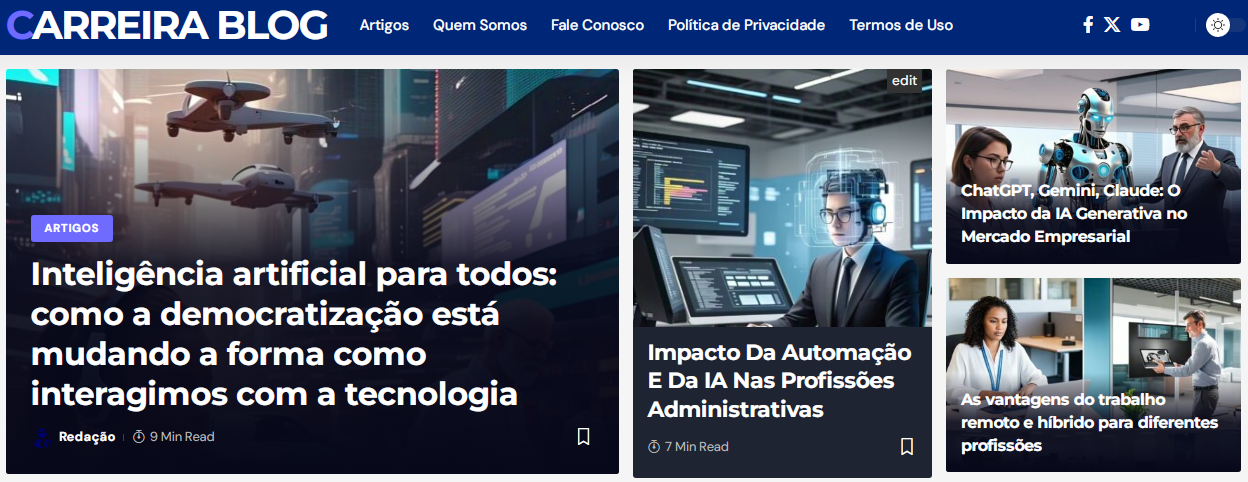This screenshot has width=1248, height=482.
Task: Open the Artigos menu item
Action: (384, 25)
